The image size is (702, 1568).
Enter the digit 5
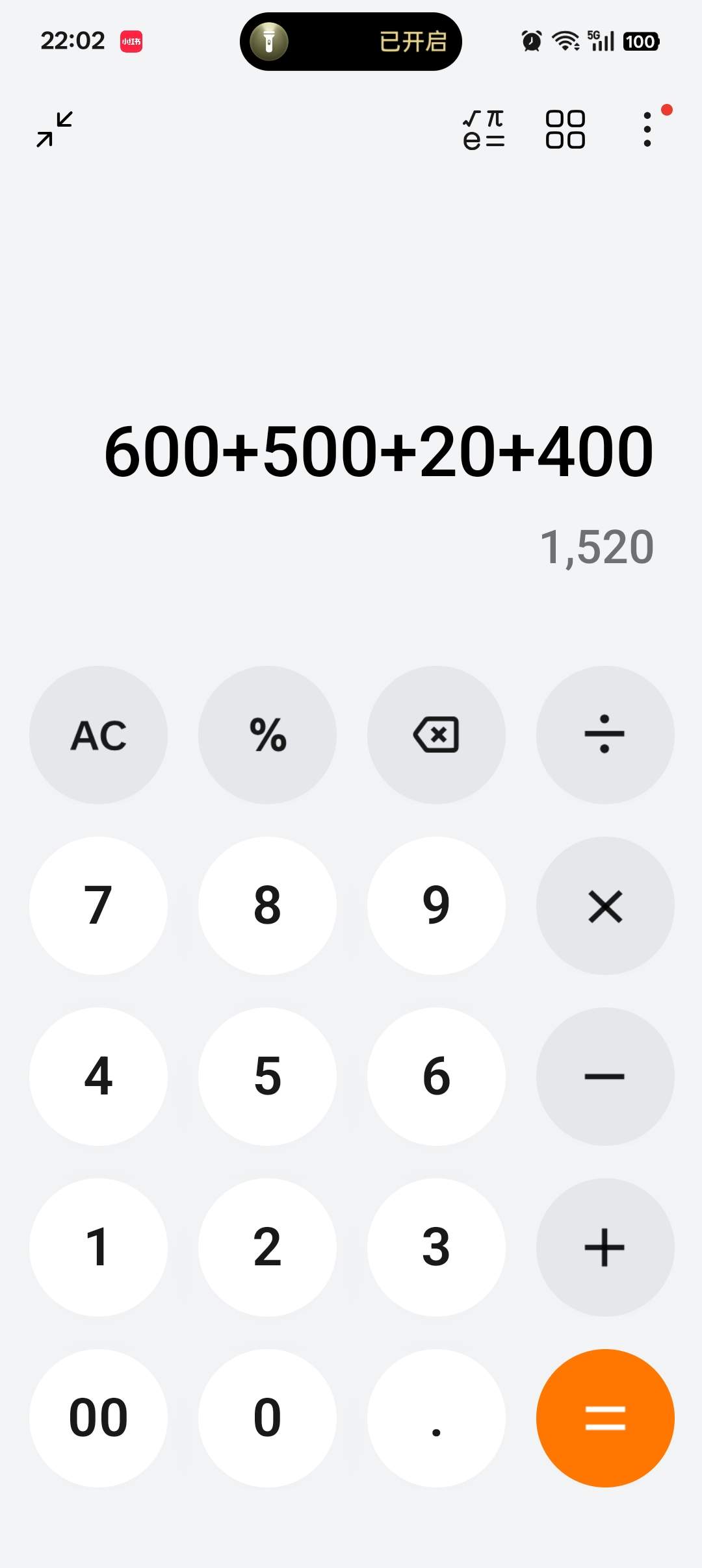[x=267, y=1076]
